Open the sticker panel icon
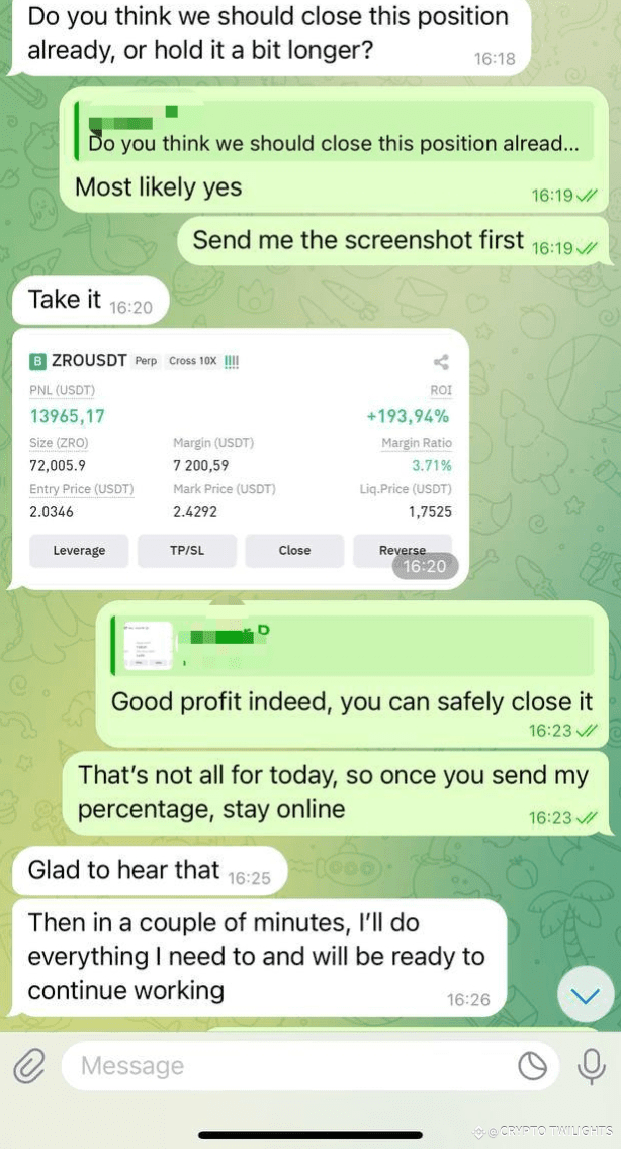Image resolution: width=621 pixels, height=1149 pixels. click(533, 1066)
